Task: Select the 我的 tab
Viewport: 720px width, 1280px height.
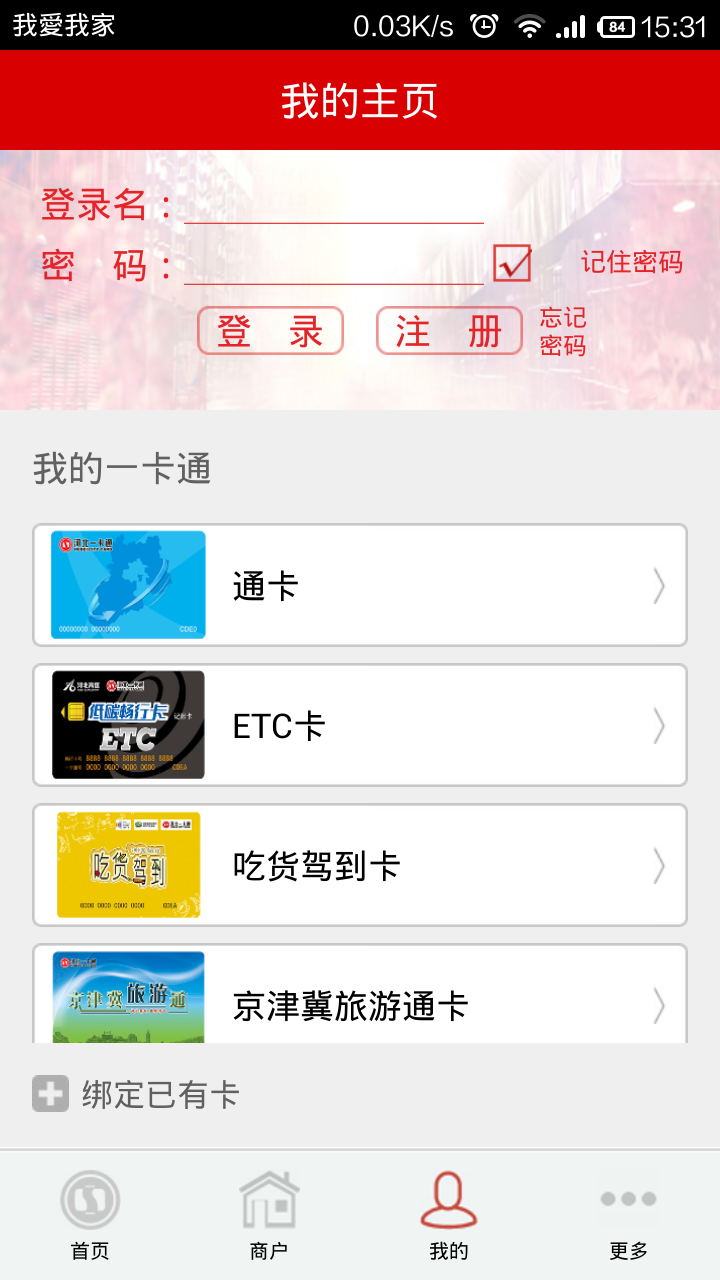Action: click(449, 1215)
